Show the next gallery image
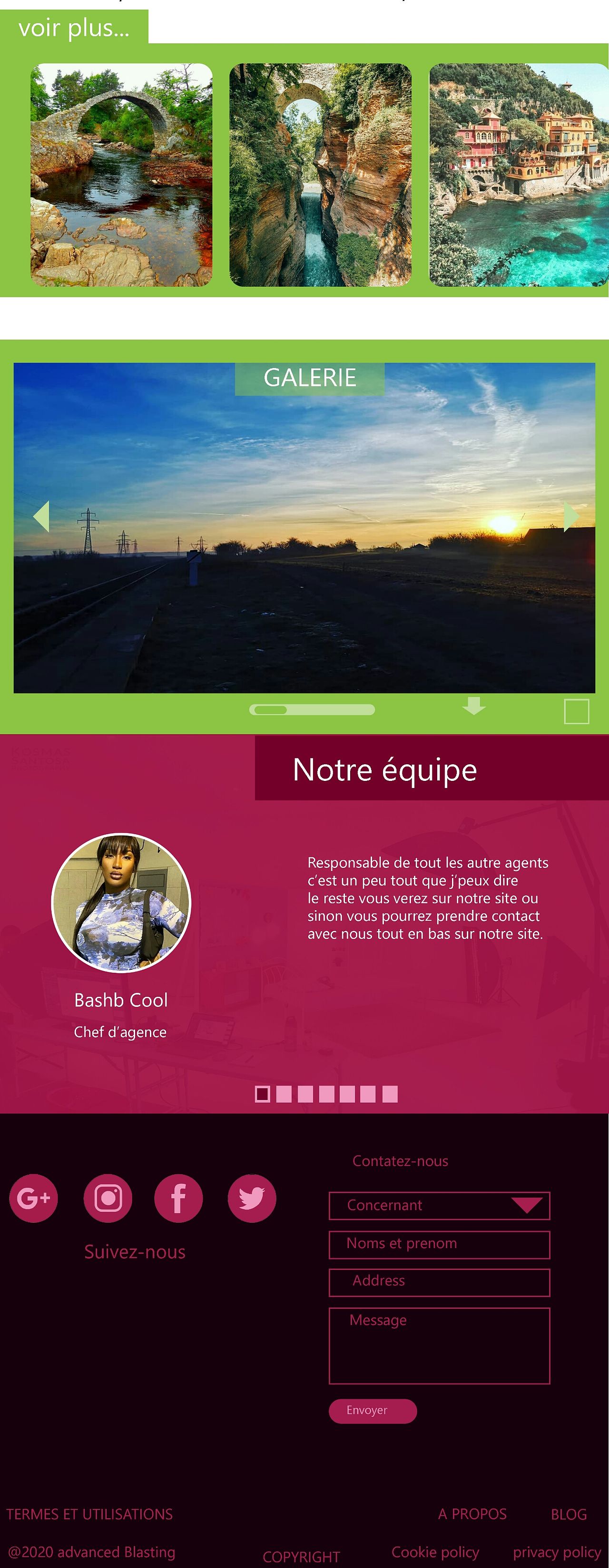The width and height of the screenshot is (609, 1568). (570, 517)
